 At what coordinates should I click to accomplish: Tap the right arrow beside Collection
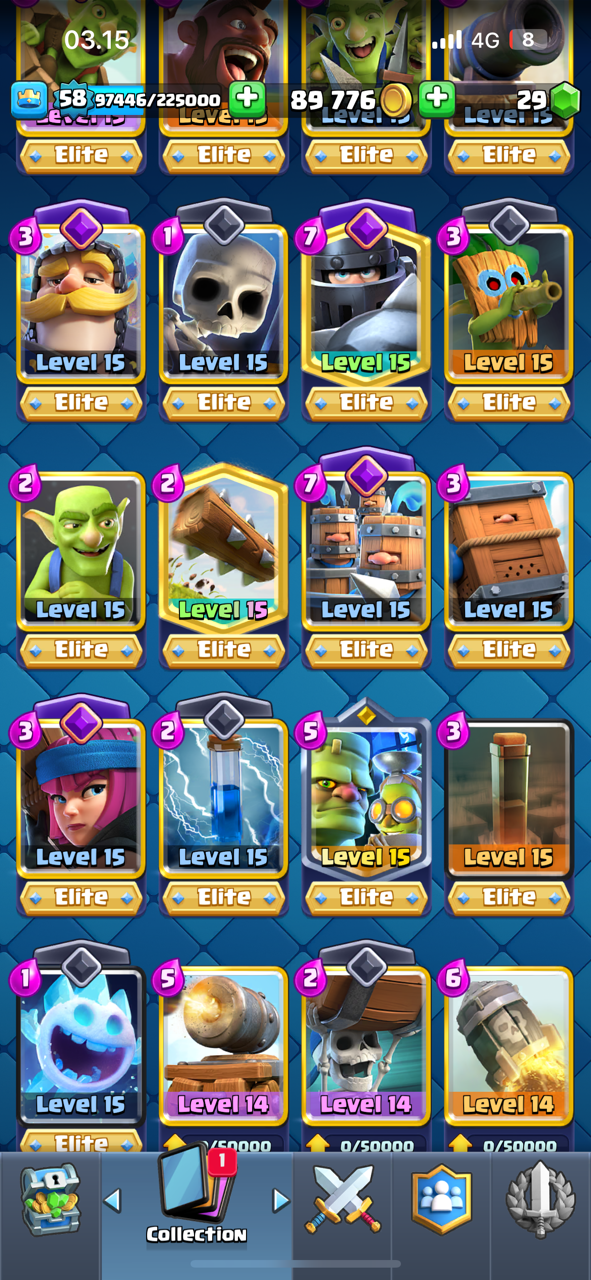coord(281,1199)
